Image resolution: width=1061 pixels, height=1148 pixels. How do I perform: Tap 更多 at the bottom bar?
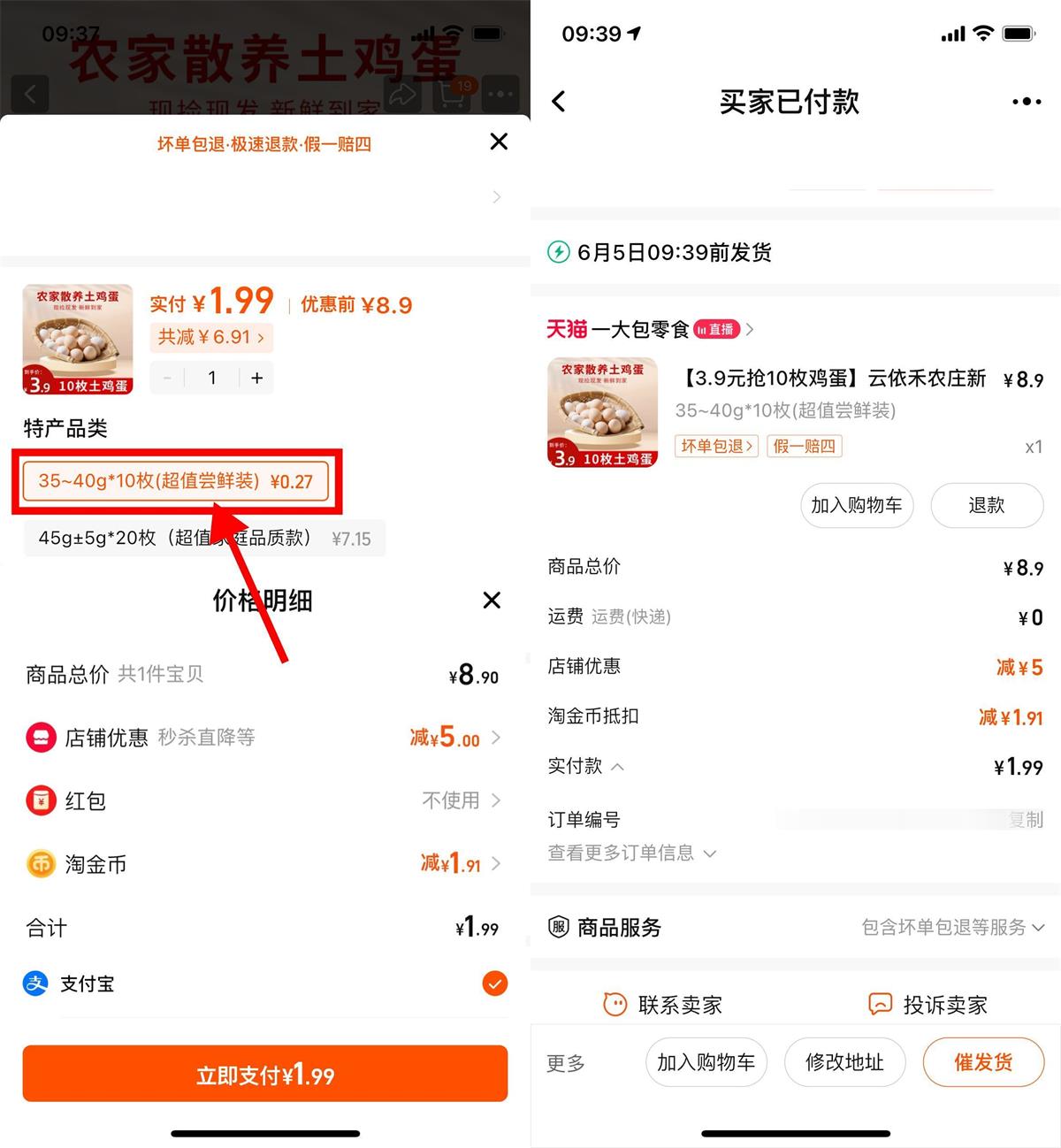coord(564,1064)
